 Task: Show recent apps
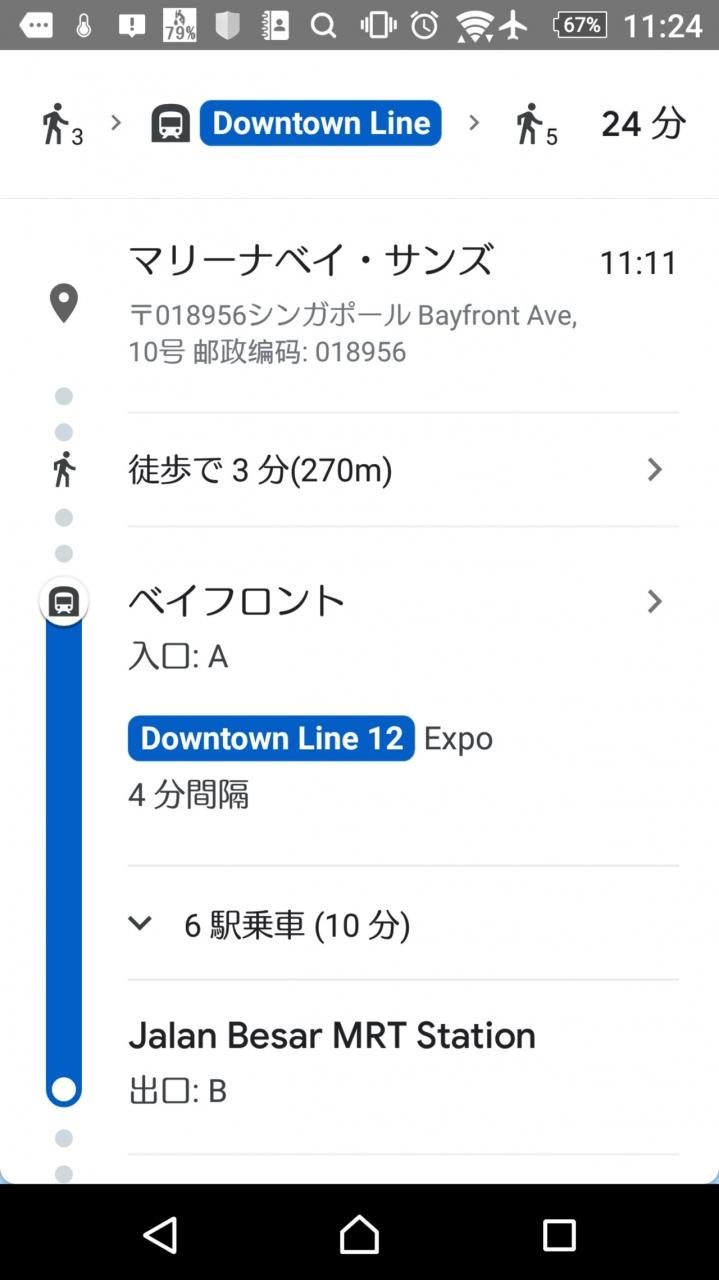click(559, 1235)
